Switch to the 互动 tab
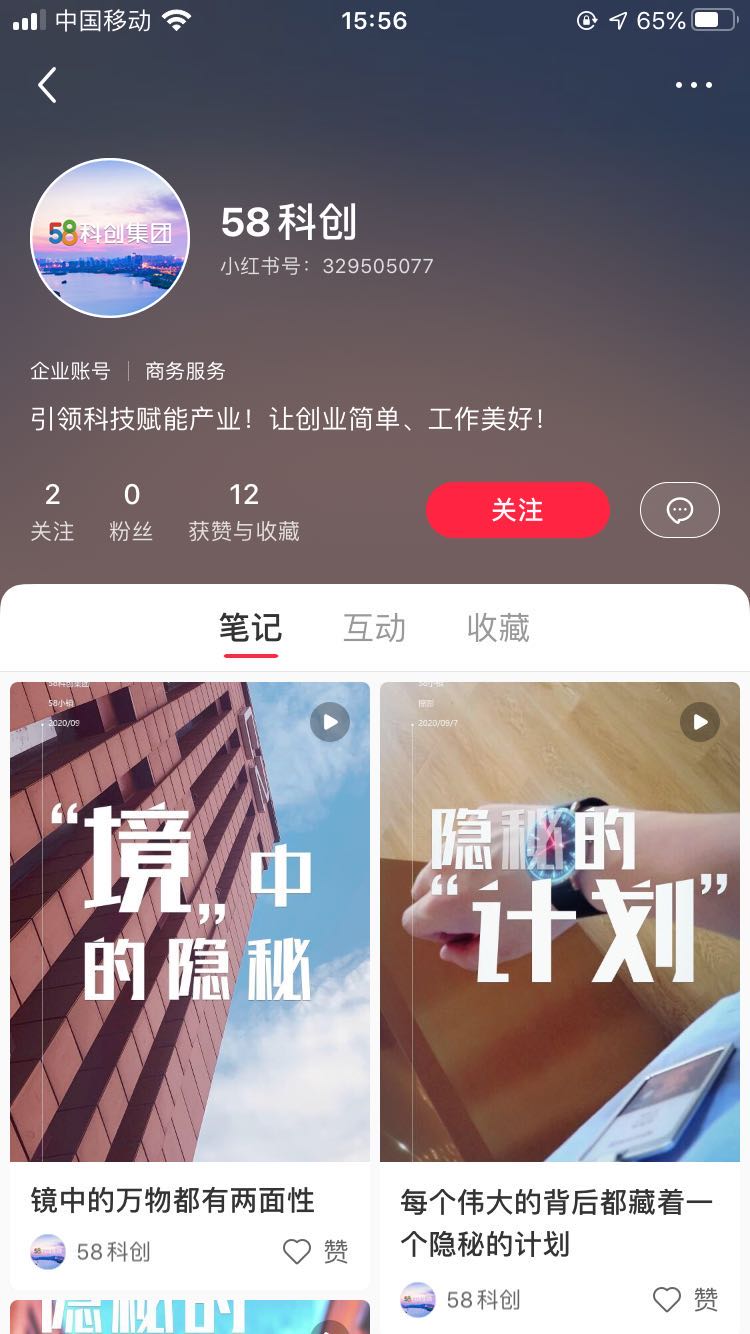This screenshot has height=1334, width=750. (x=374, y=628)
